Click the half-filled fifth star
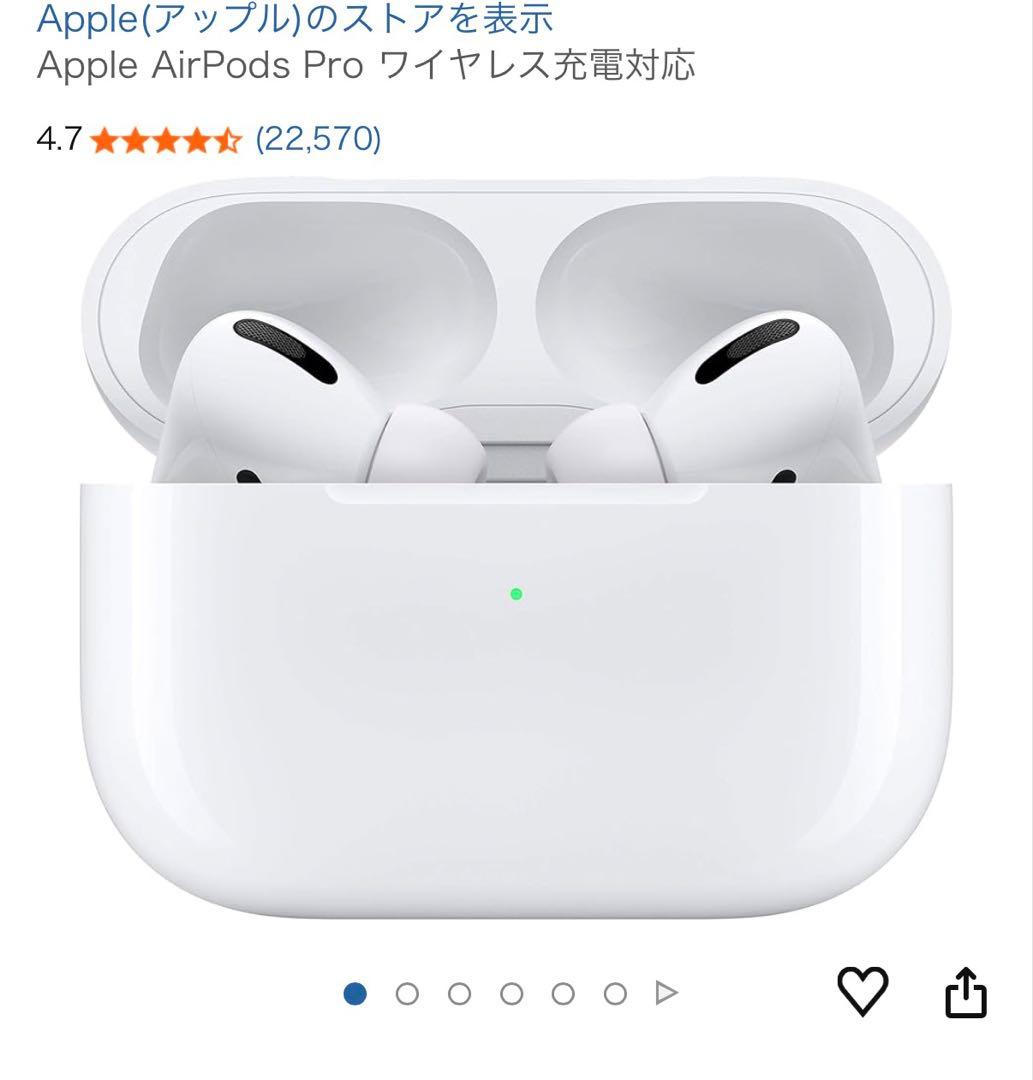This screenshot has width=1033, height=1080. pos(228,138)
